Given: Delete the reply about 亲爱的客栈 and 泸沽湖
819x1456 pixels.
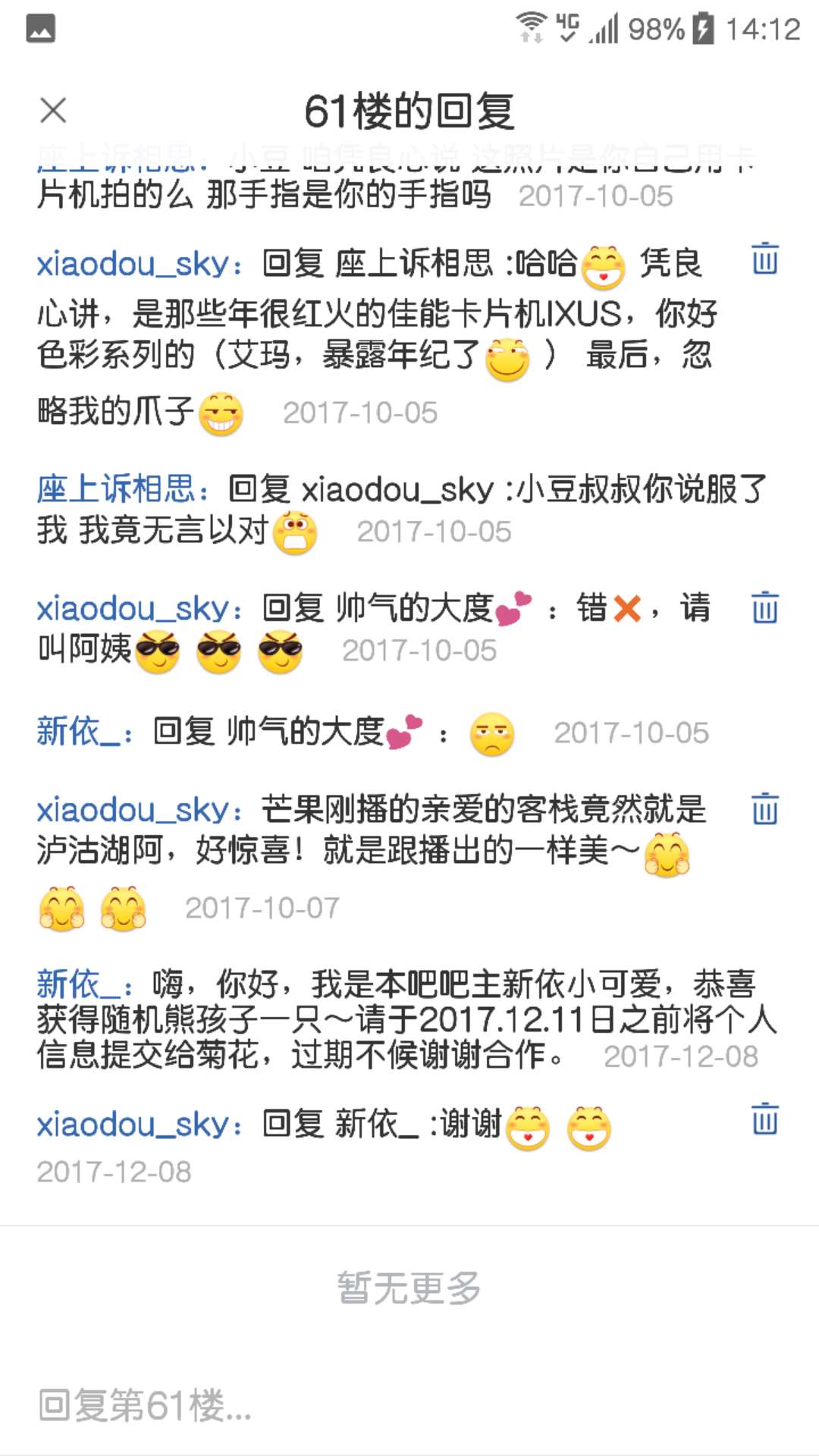Looking at the screenshot, I should point(764,808).
